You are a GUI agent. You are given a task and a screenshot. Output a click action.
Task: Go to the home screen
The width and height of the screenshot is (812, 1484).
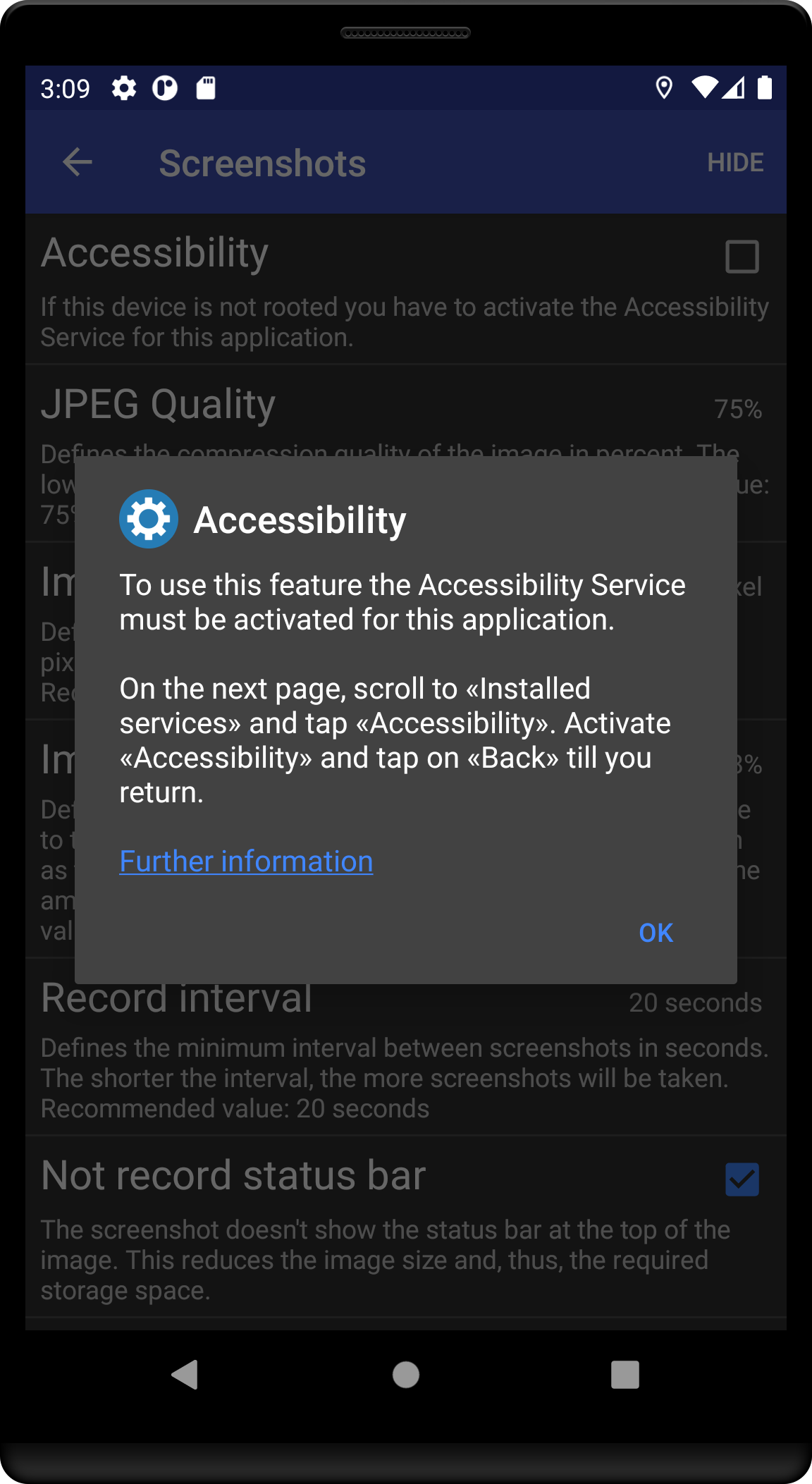[x=406, y=1374]
